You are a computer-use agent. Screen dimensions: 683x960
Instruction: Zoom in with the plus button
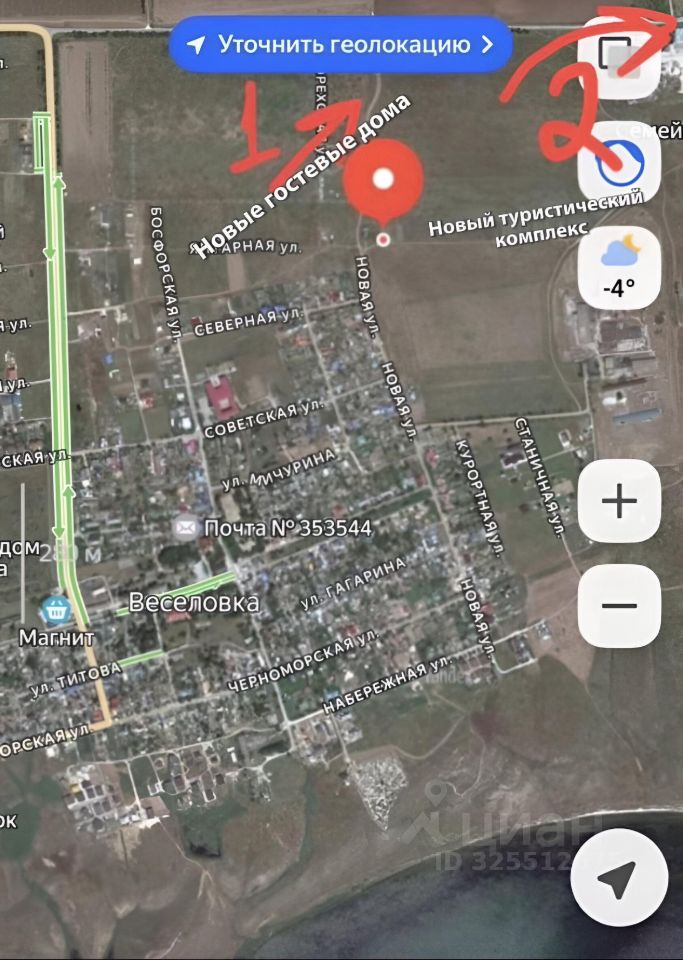click(x=619, y=501)
